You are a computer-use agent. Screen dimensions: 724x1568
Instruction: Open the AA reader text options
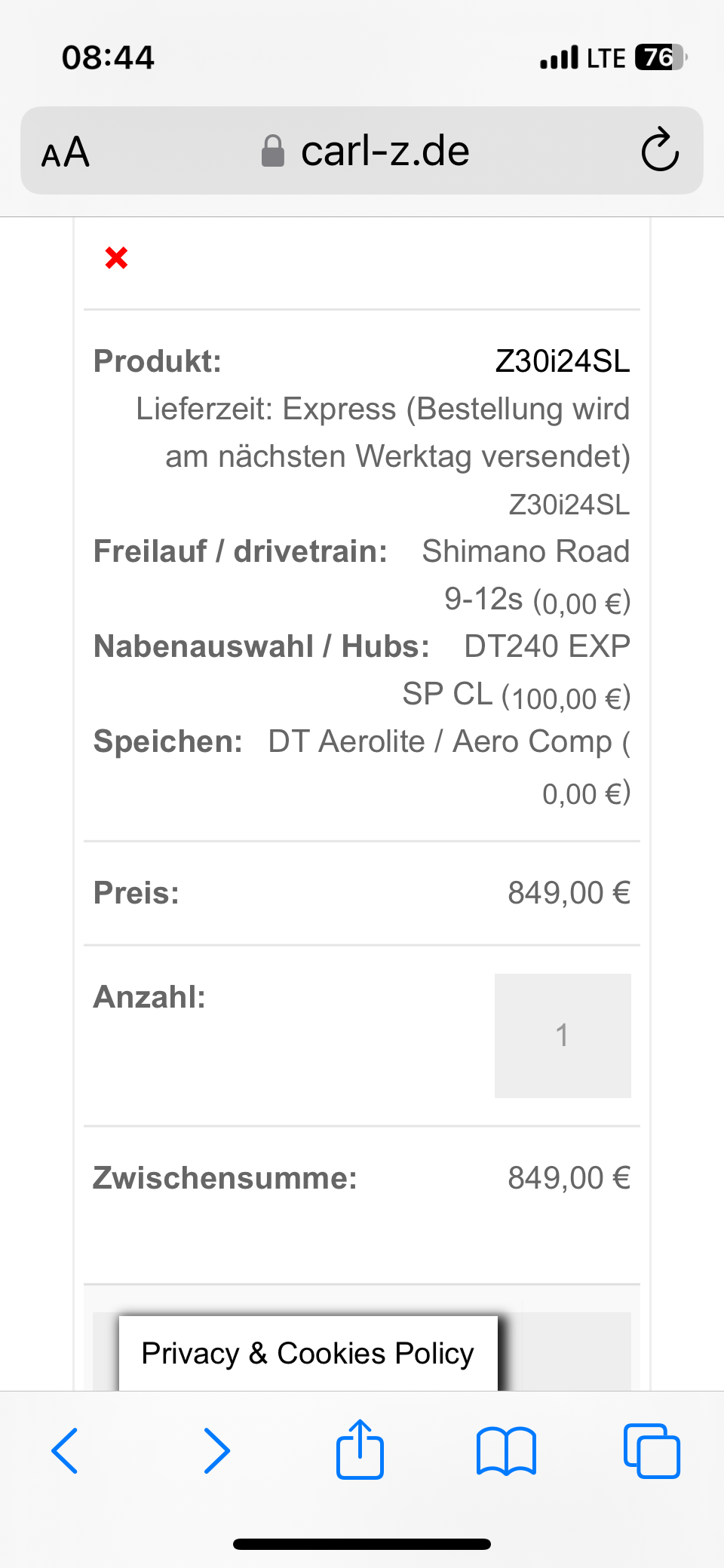click(x=66, y=152)
